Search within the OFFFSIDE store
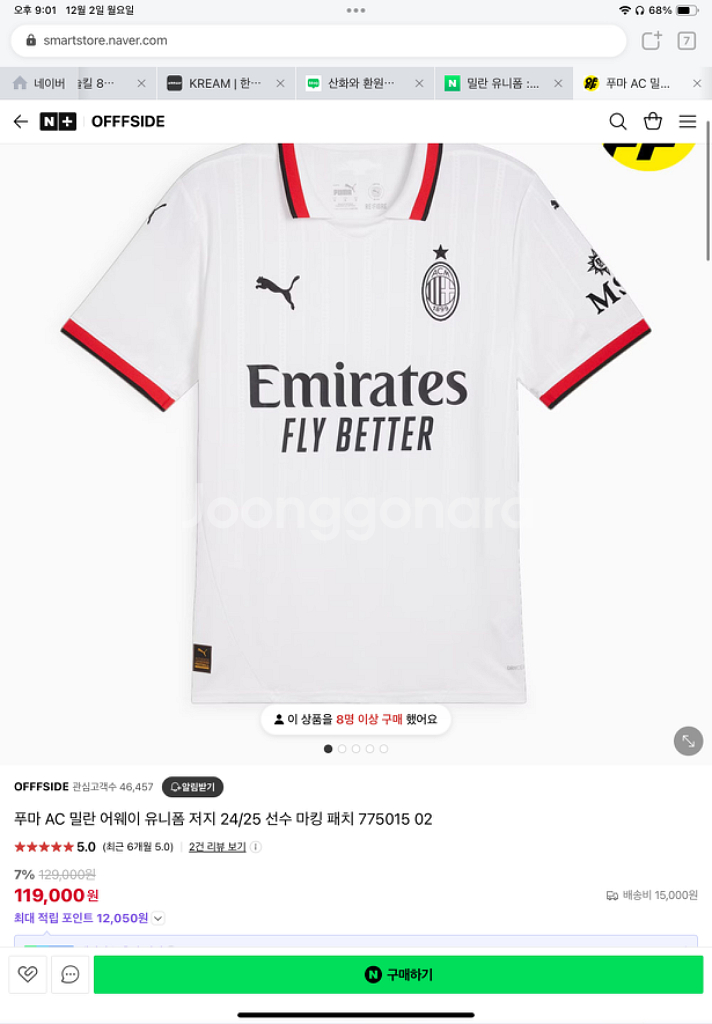Image resolution: width=712 pixels, height=1024 pixels. (618, 122)
